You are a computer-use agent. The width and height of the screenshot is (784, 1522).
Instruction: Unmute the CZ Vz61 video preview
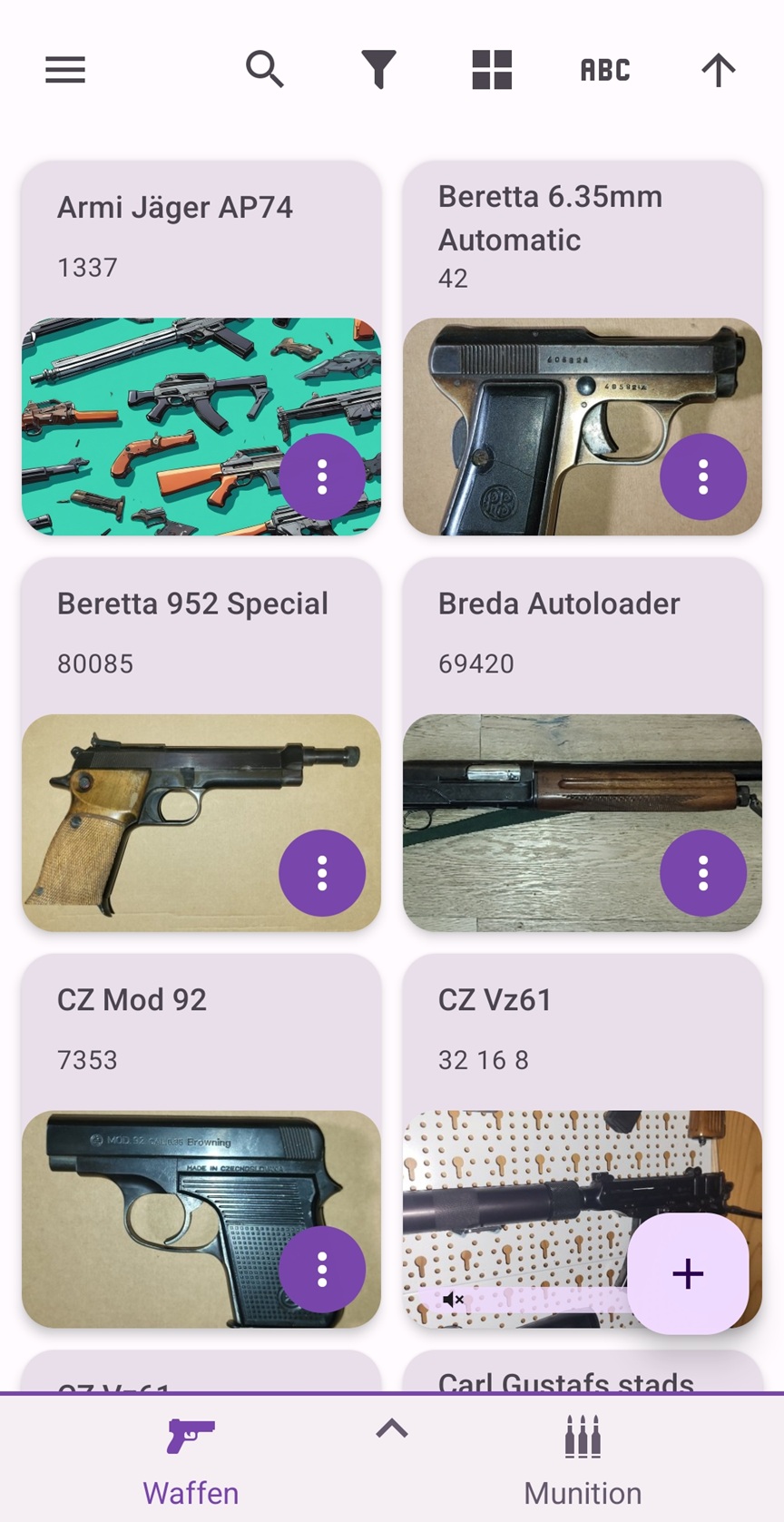[x=454, y=1300]
